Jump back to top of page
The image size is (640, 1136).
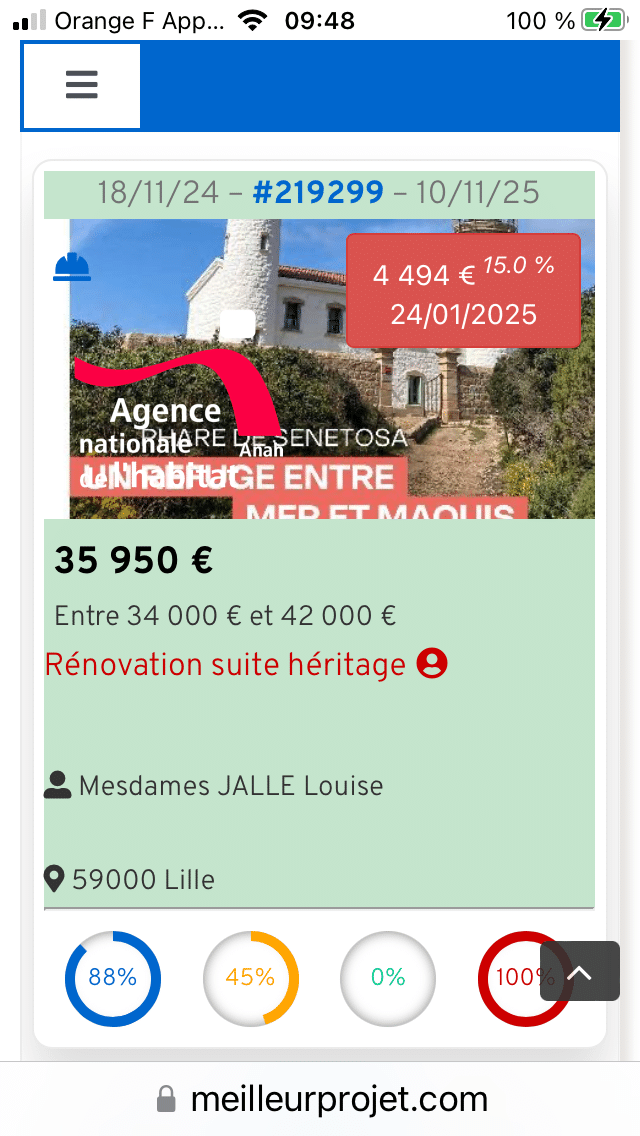pyautogui.click(x=579, y=971)
